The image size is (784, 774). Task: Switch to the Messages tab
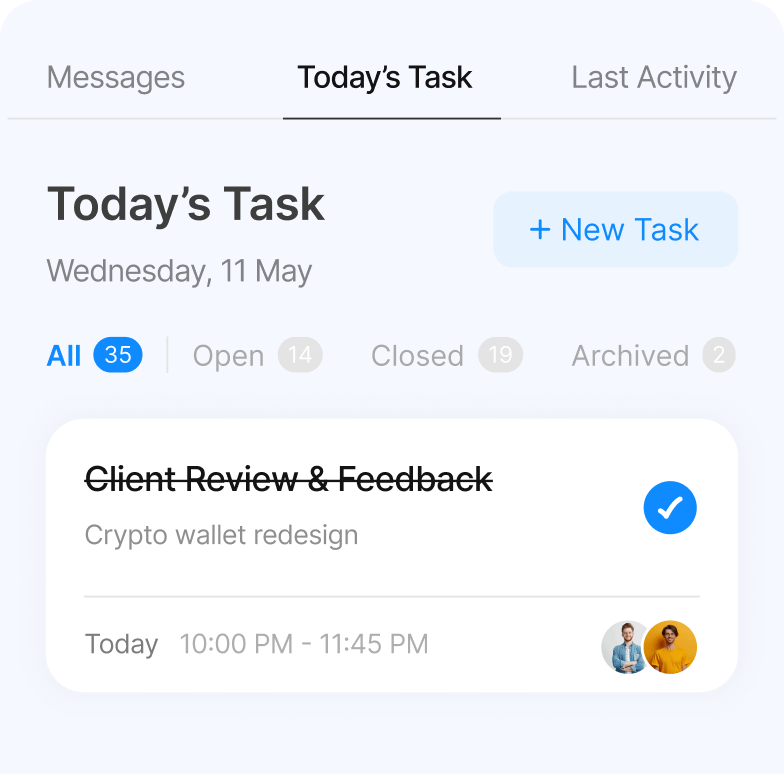116,78
